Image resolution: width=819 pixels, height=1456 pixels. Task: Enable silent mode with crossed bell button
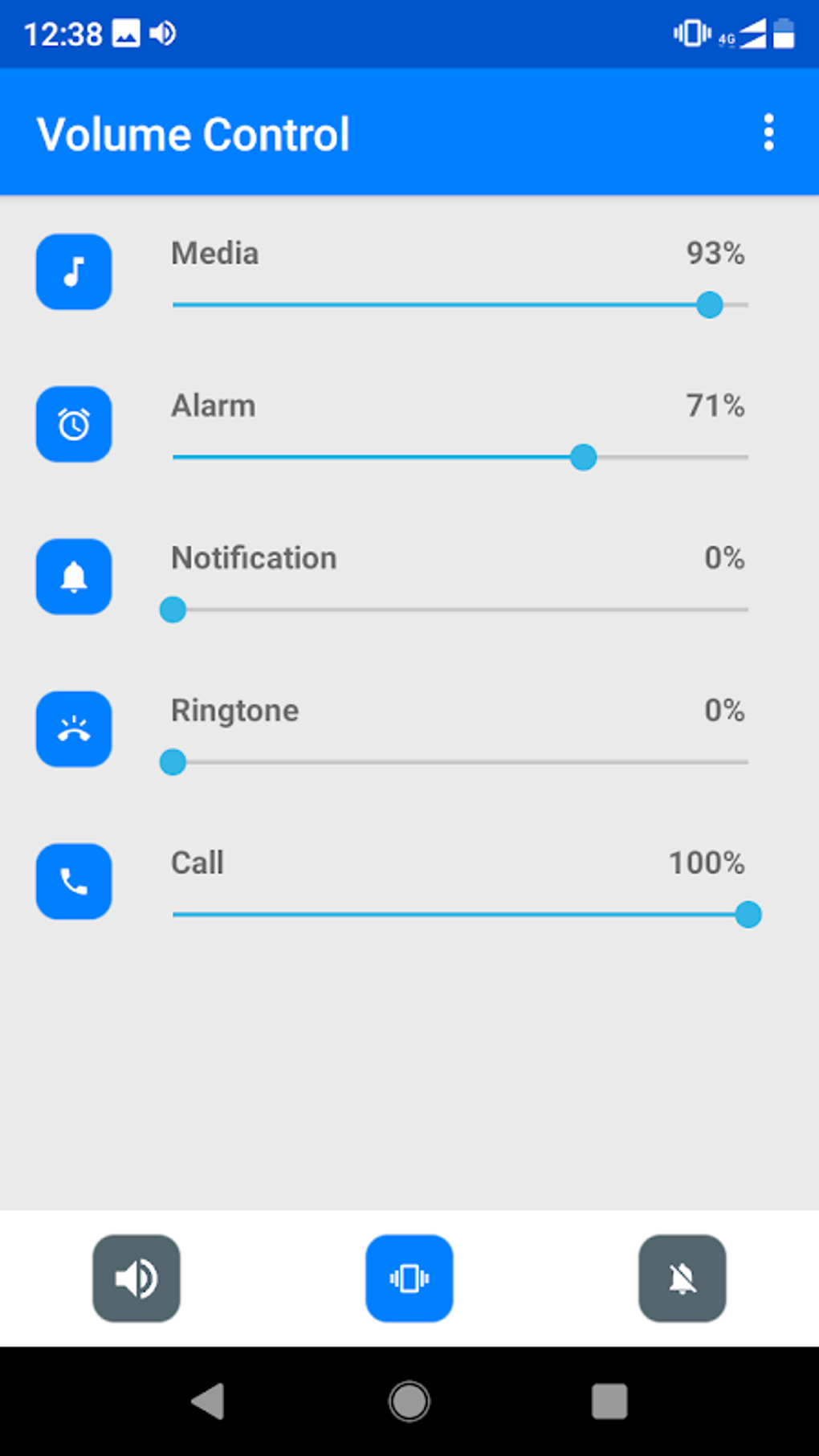click(682, 1278)
